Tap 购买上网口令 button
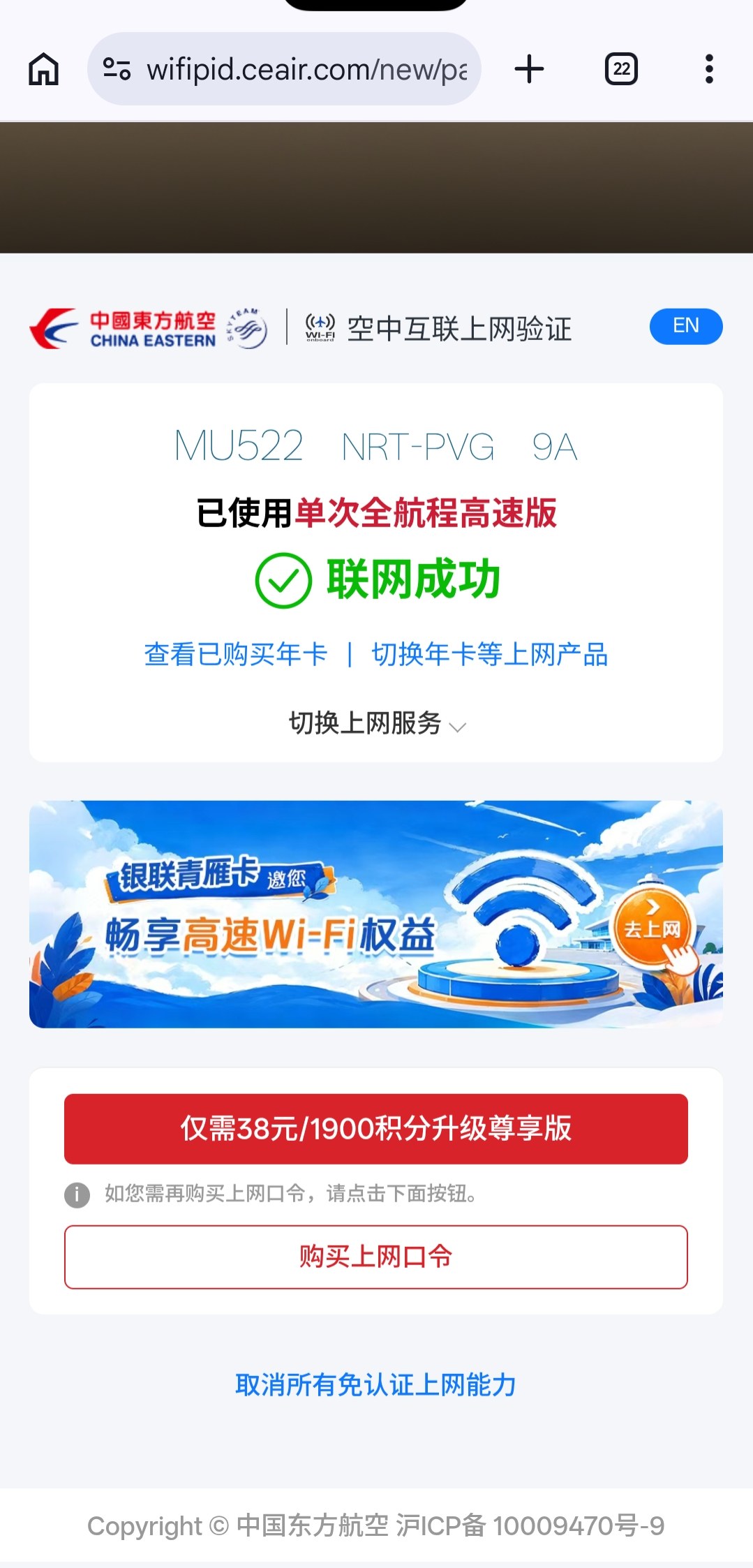The width and height of the screenshot is (753, 1568). pos(376,1257)
